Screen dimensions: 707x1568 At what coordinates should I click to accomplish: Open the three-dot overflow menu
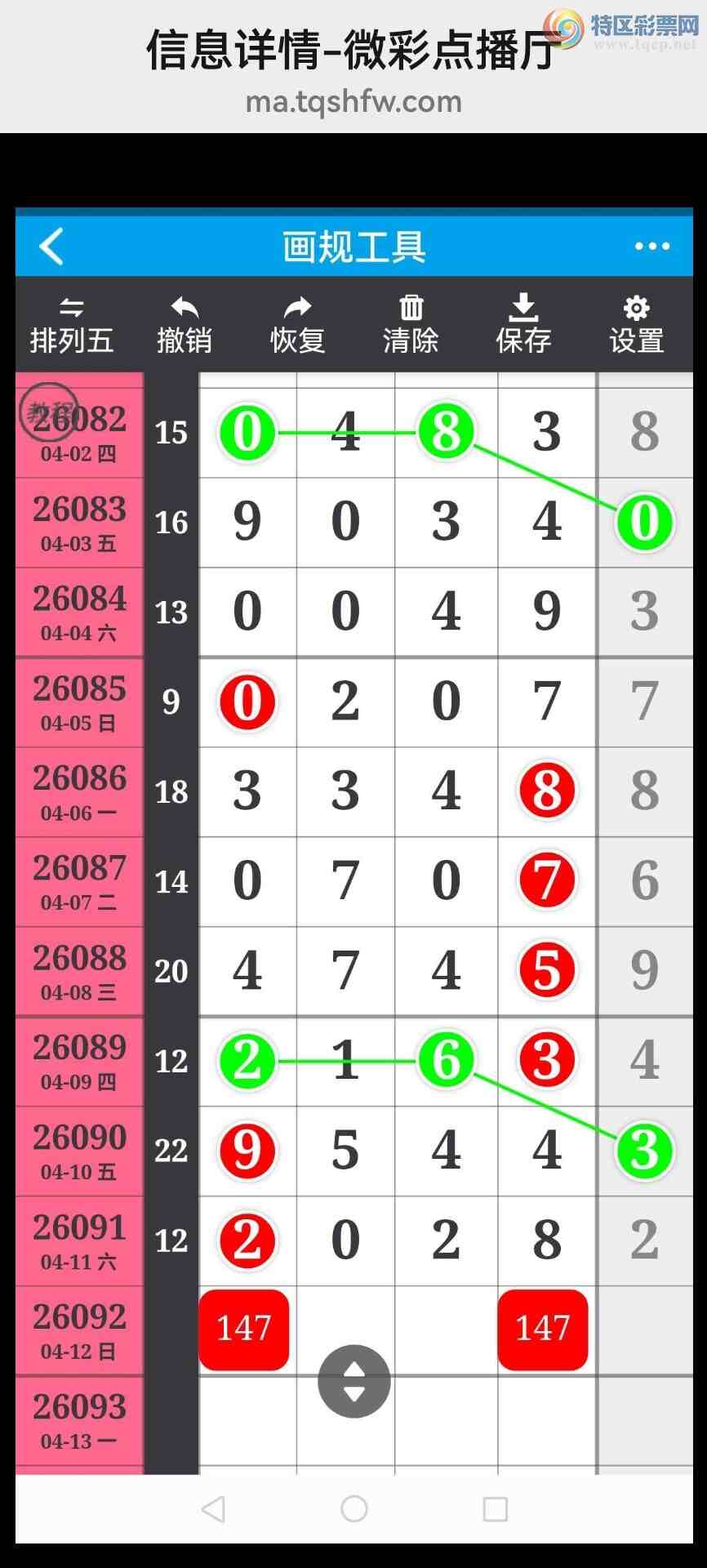651,247
